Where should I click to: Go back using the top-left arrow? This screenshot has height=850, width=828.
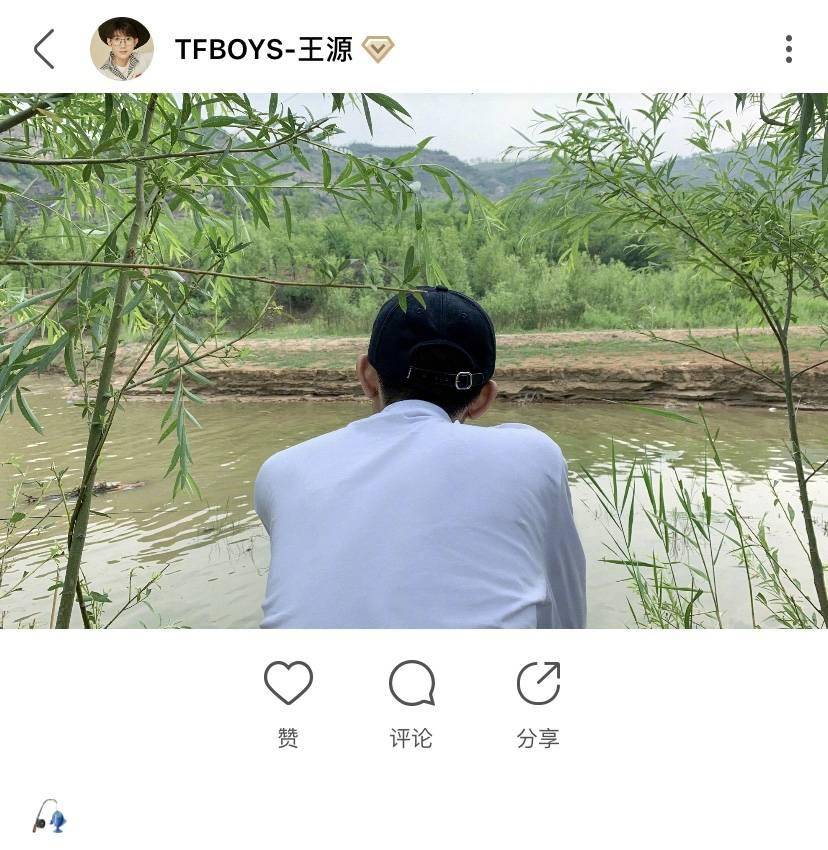pos(44,49)
